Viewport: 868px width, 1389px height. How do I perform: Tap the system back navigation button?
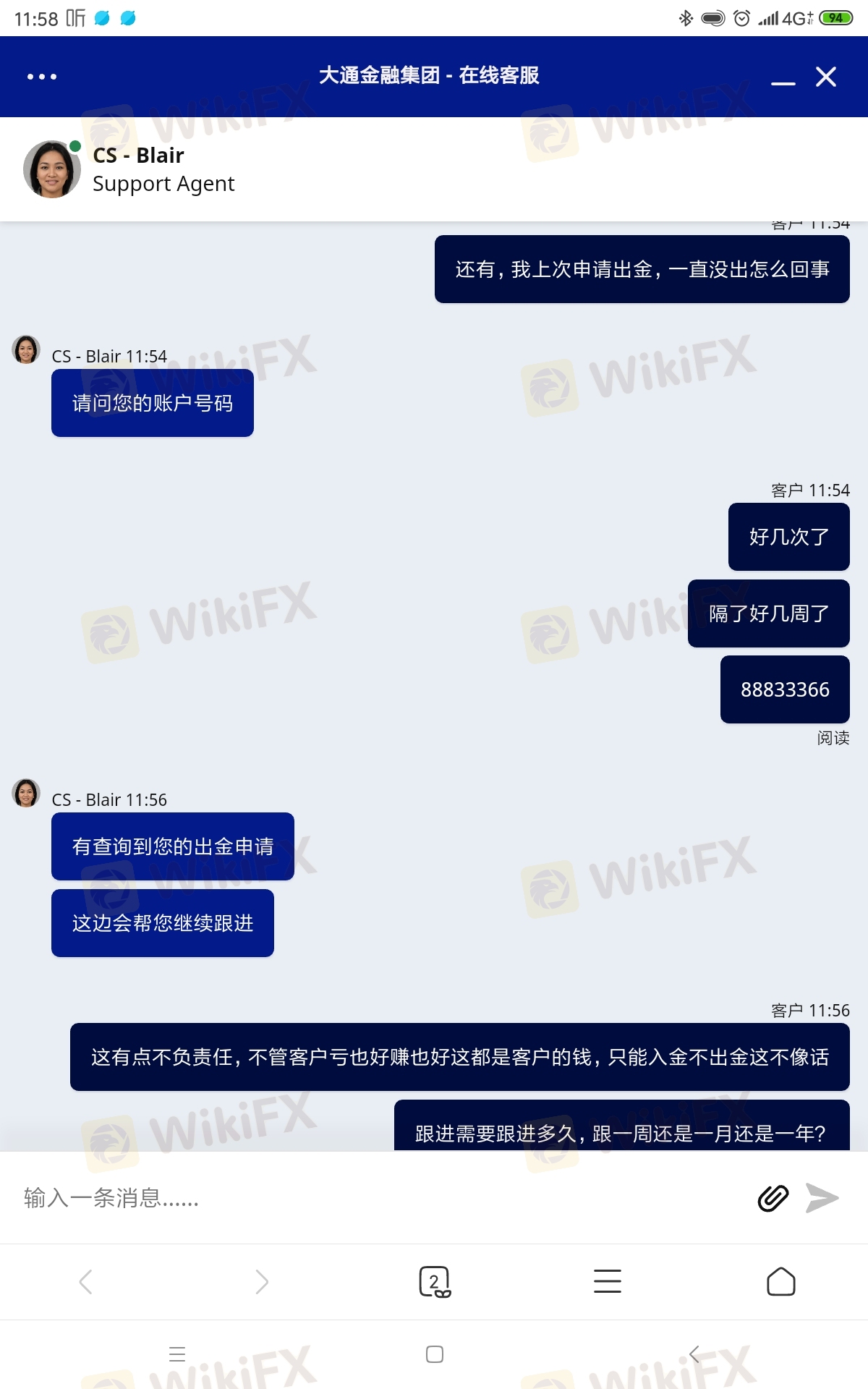click(x=694, y=1354)
